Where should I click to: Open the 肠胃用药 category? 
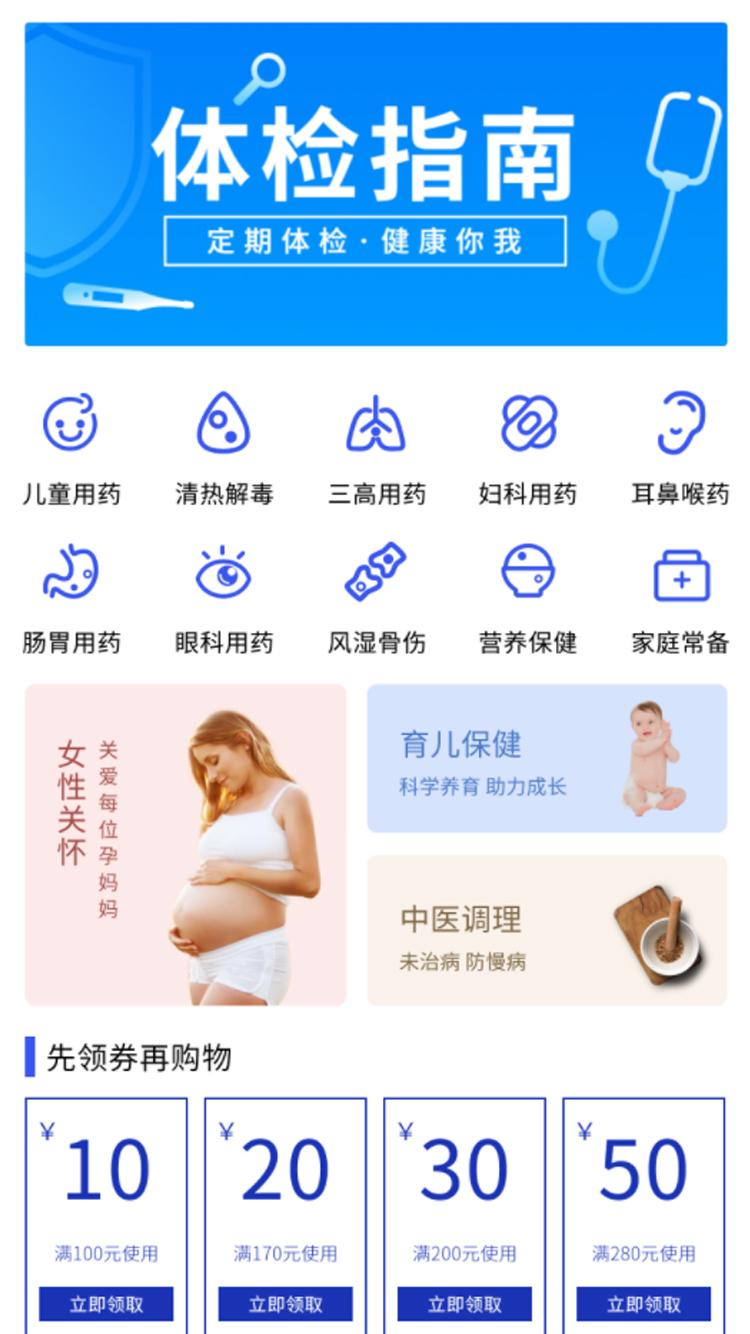click(71, 596)
